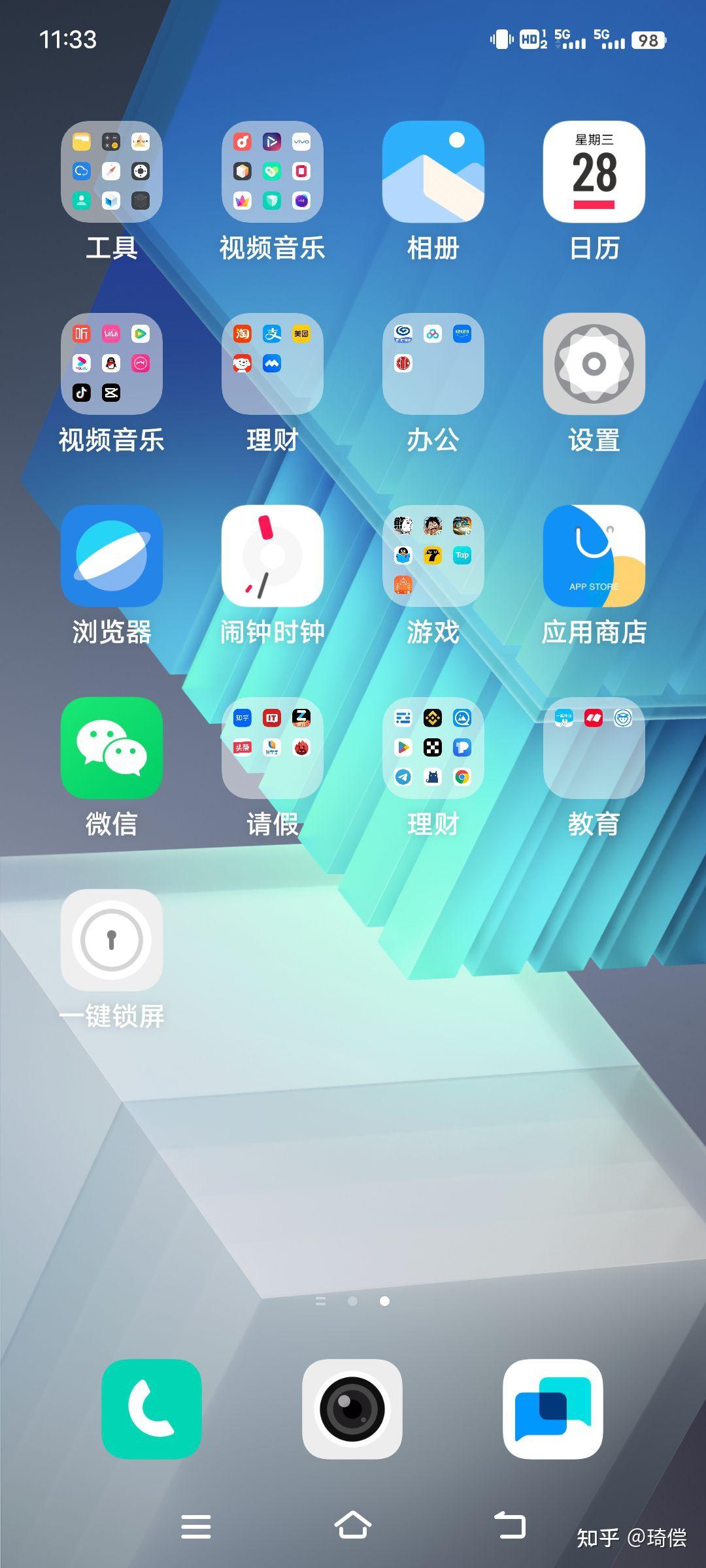Open the 设置 Settings app
The height and width of the screenshot is (1568, 706).
tap(593, 365)
